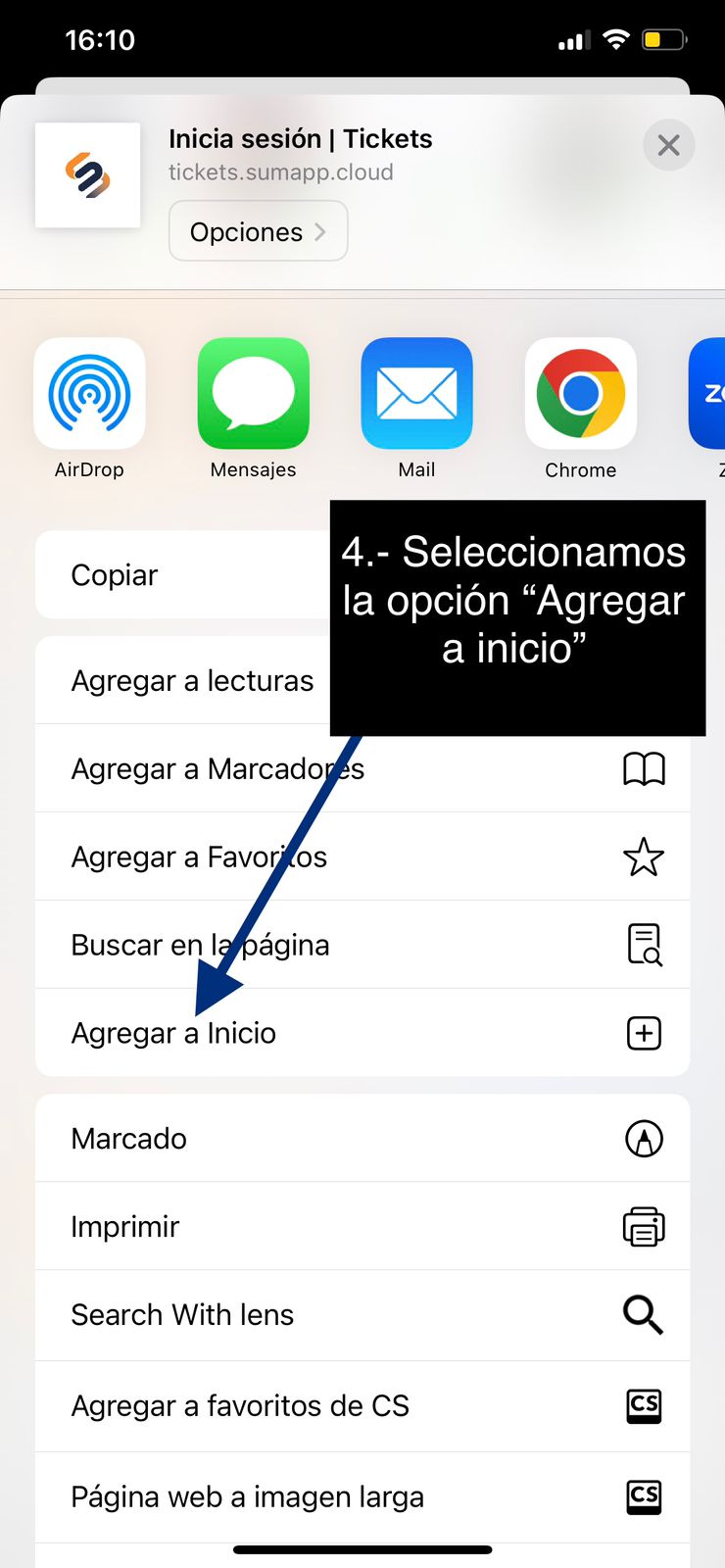Select Página web a imagen larga
Image resolution: width=725 pixels, height=1568 pixels.
coord(247,1496)
